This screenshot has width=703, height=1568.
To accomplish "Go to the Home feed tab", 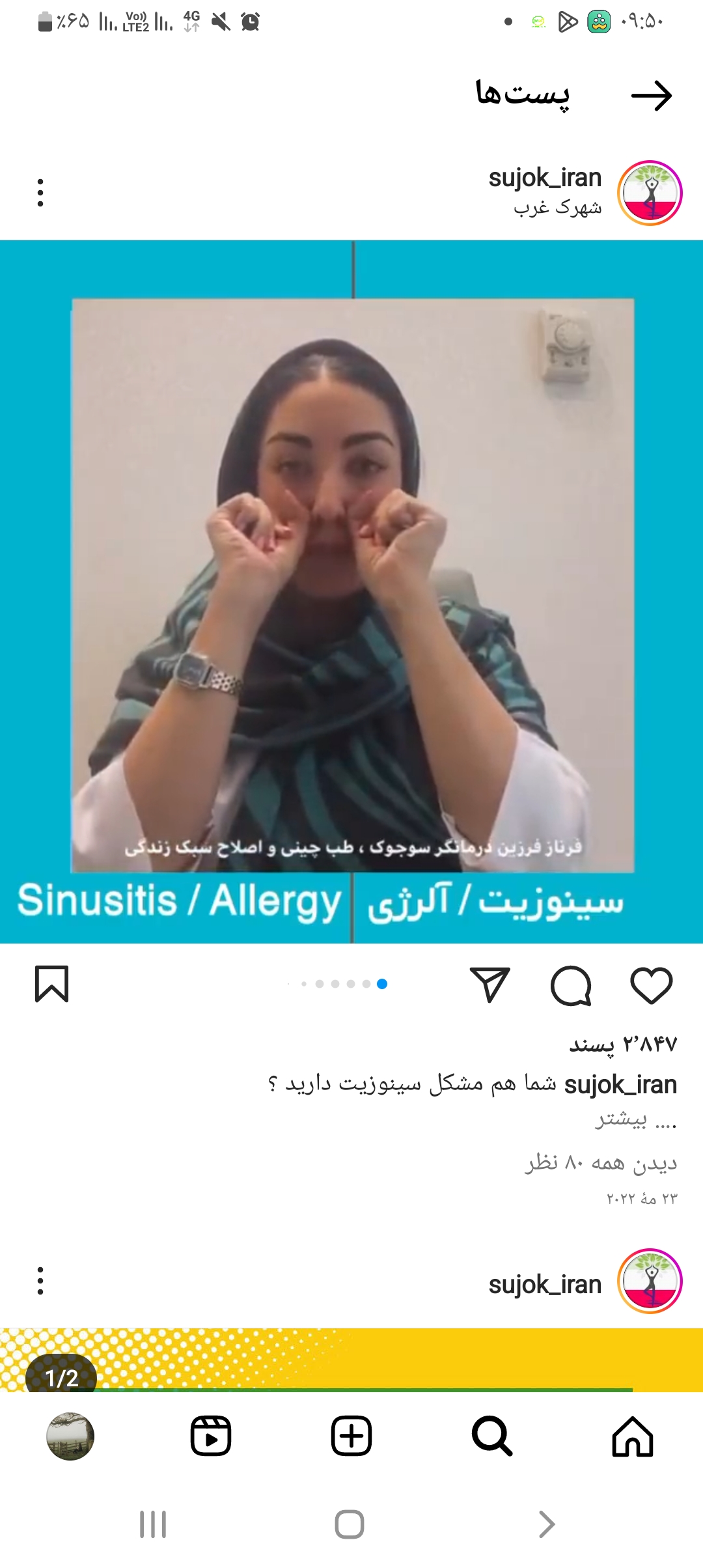I will 633,1436.
